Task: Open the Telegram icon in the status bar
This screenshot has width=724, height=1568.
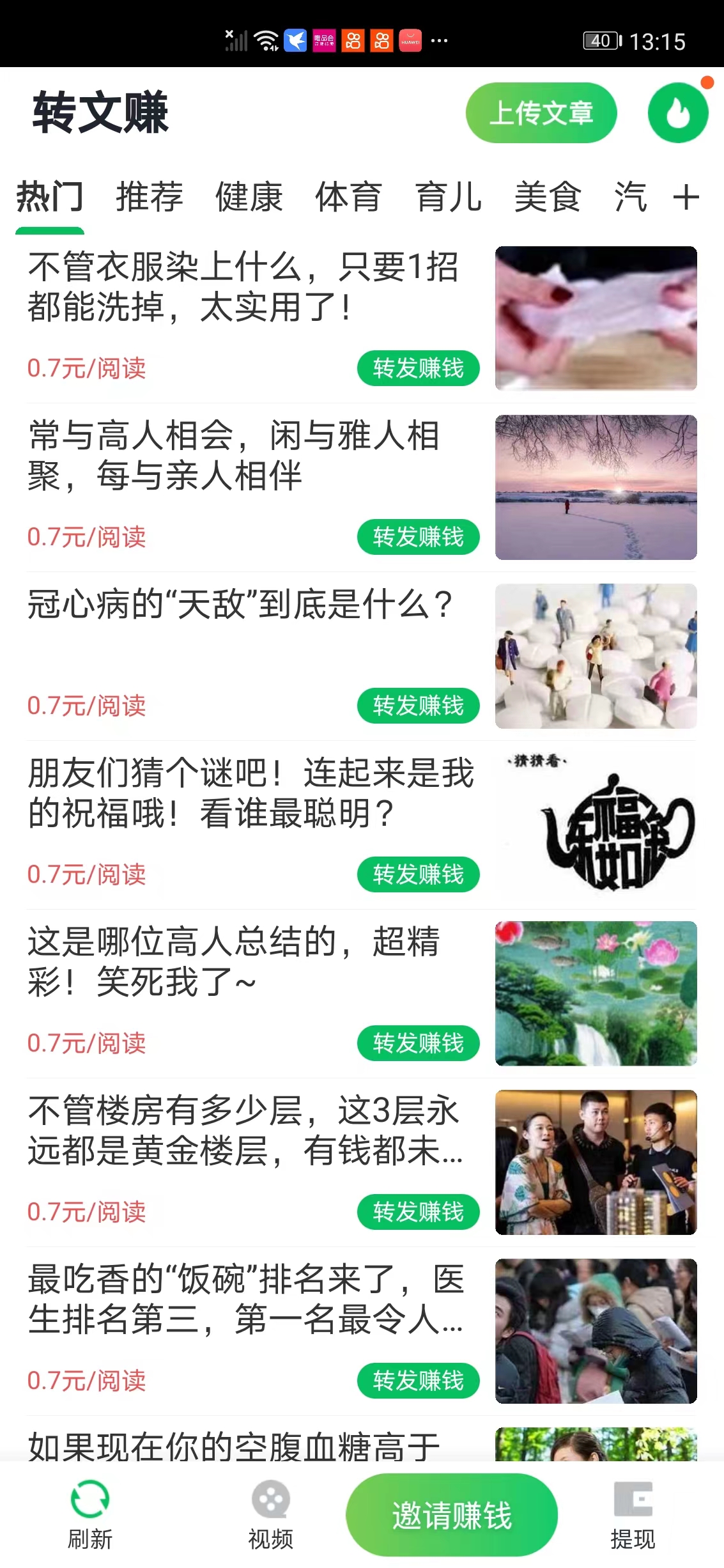Action: (295, 40)
